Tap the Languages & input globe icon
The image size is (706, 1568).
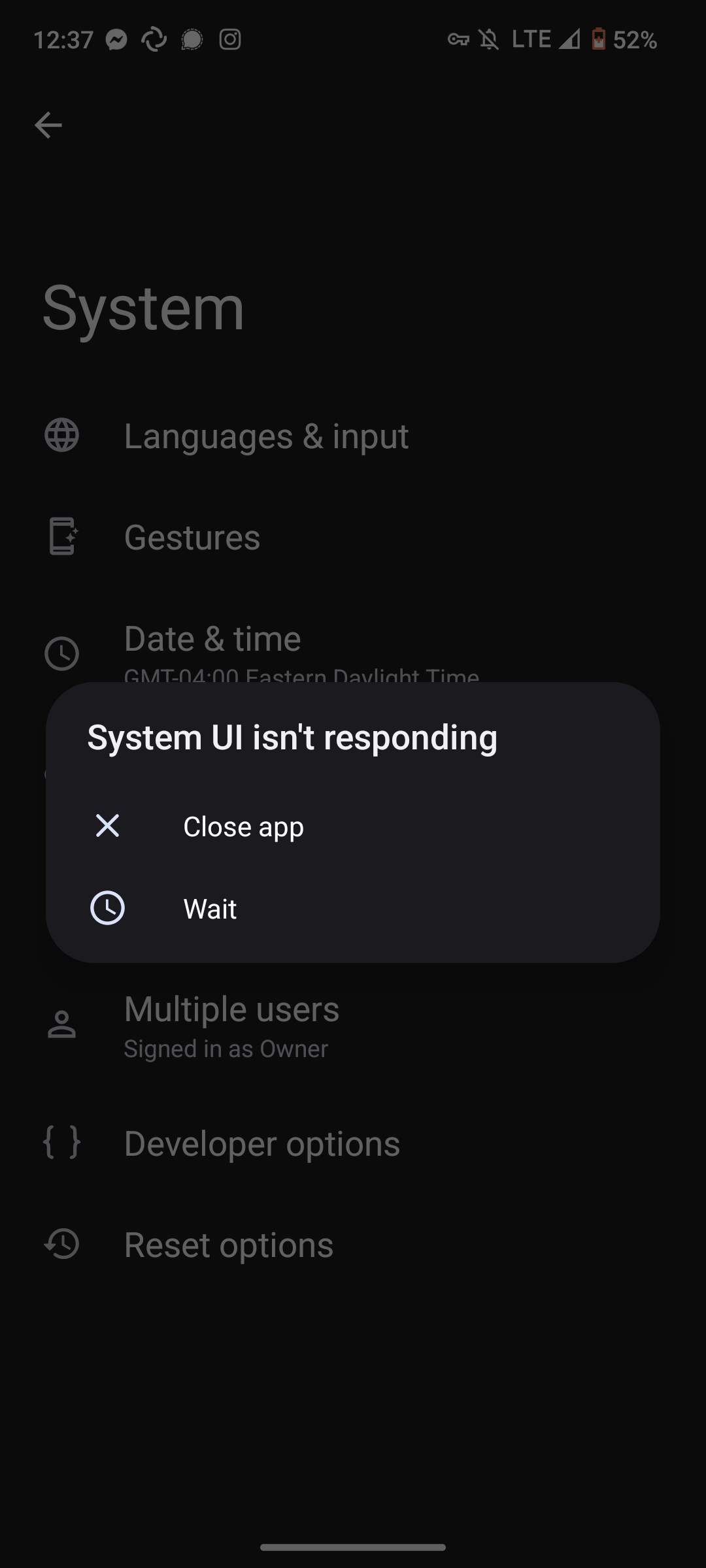[x=61, y=435]
